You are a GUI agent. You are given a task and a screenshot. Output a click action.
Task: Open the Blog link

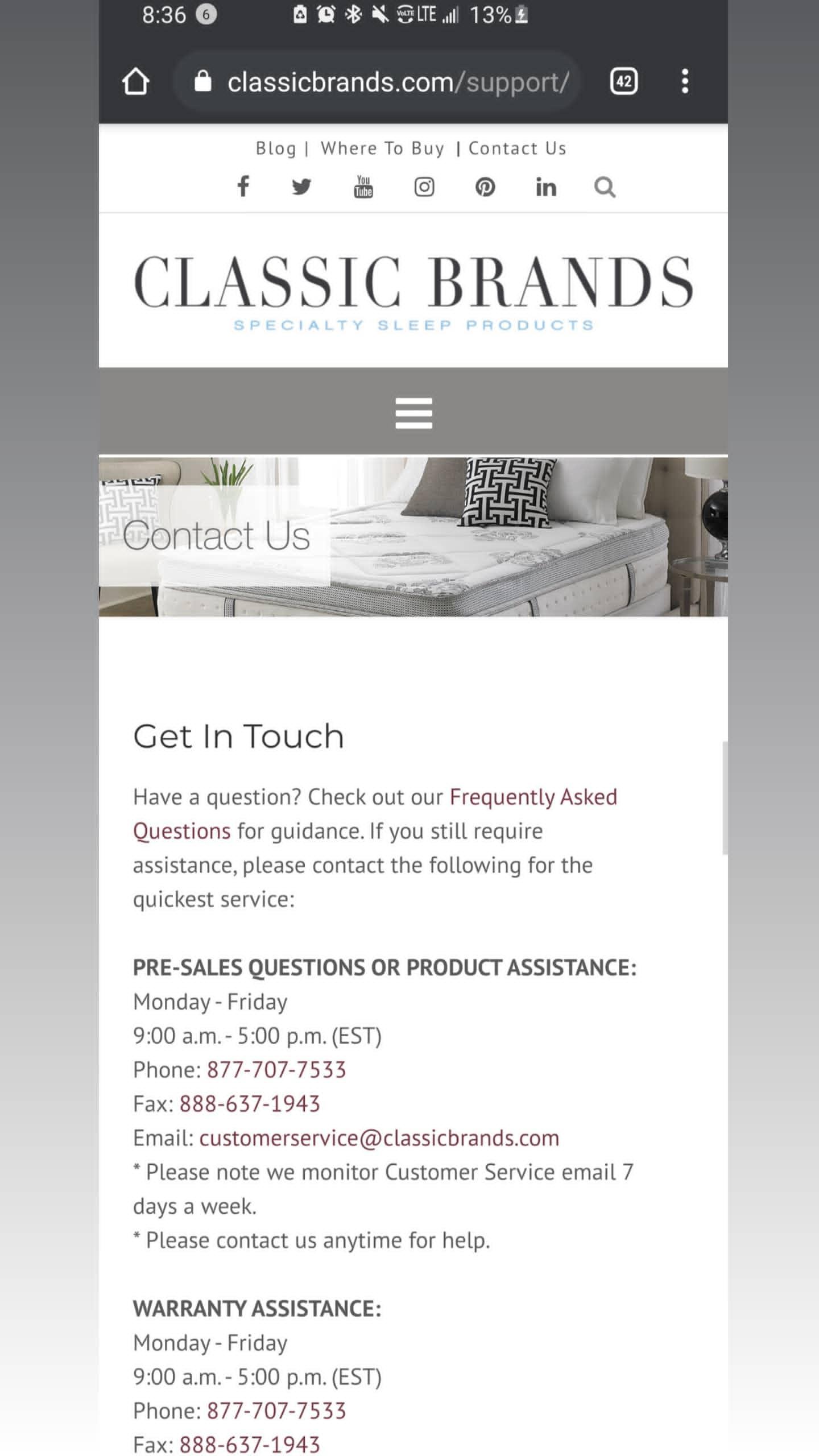tap(276, 148)
